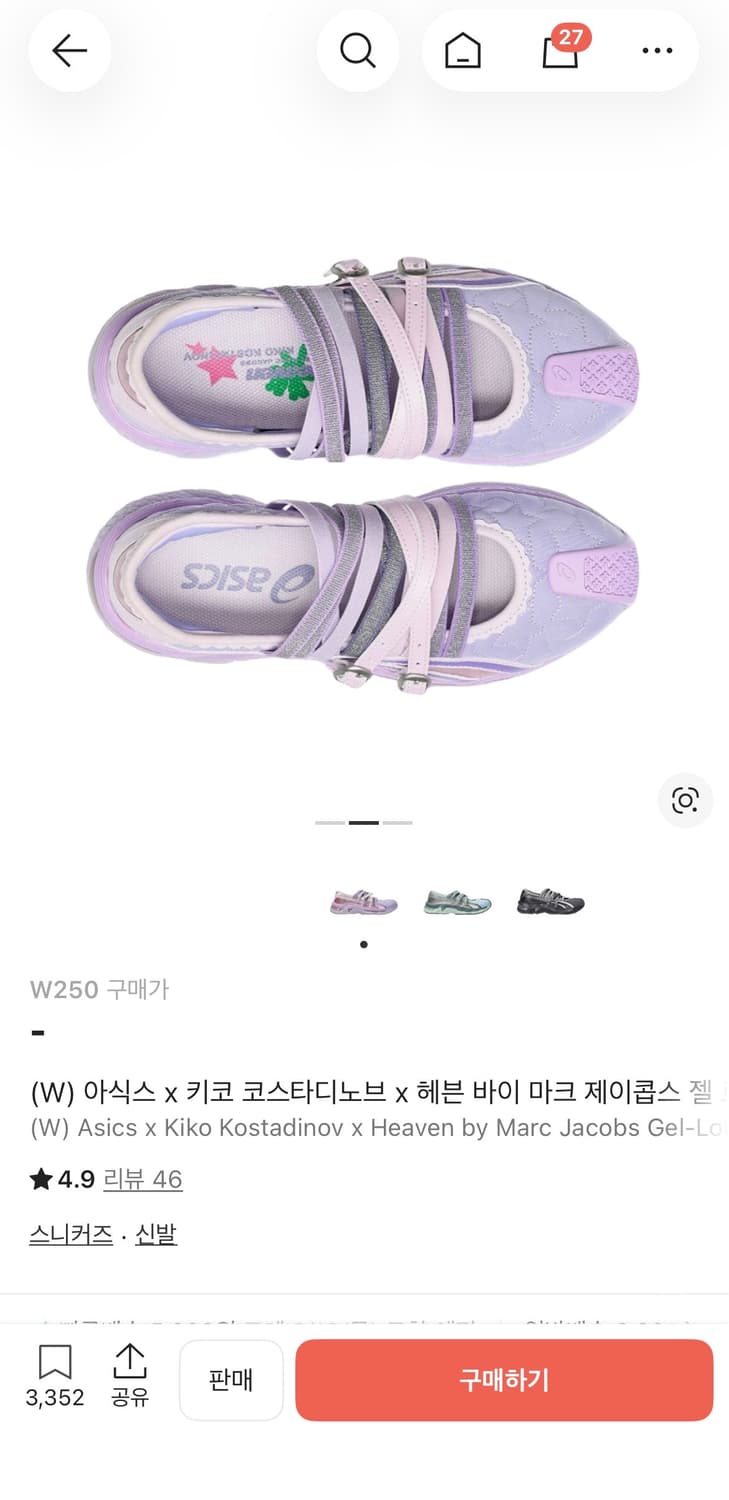This screenshot has width=729, height=1500.
Task: Select the purple colorway thumbnail
Action: 363,900
